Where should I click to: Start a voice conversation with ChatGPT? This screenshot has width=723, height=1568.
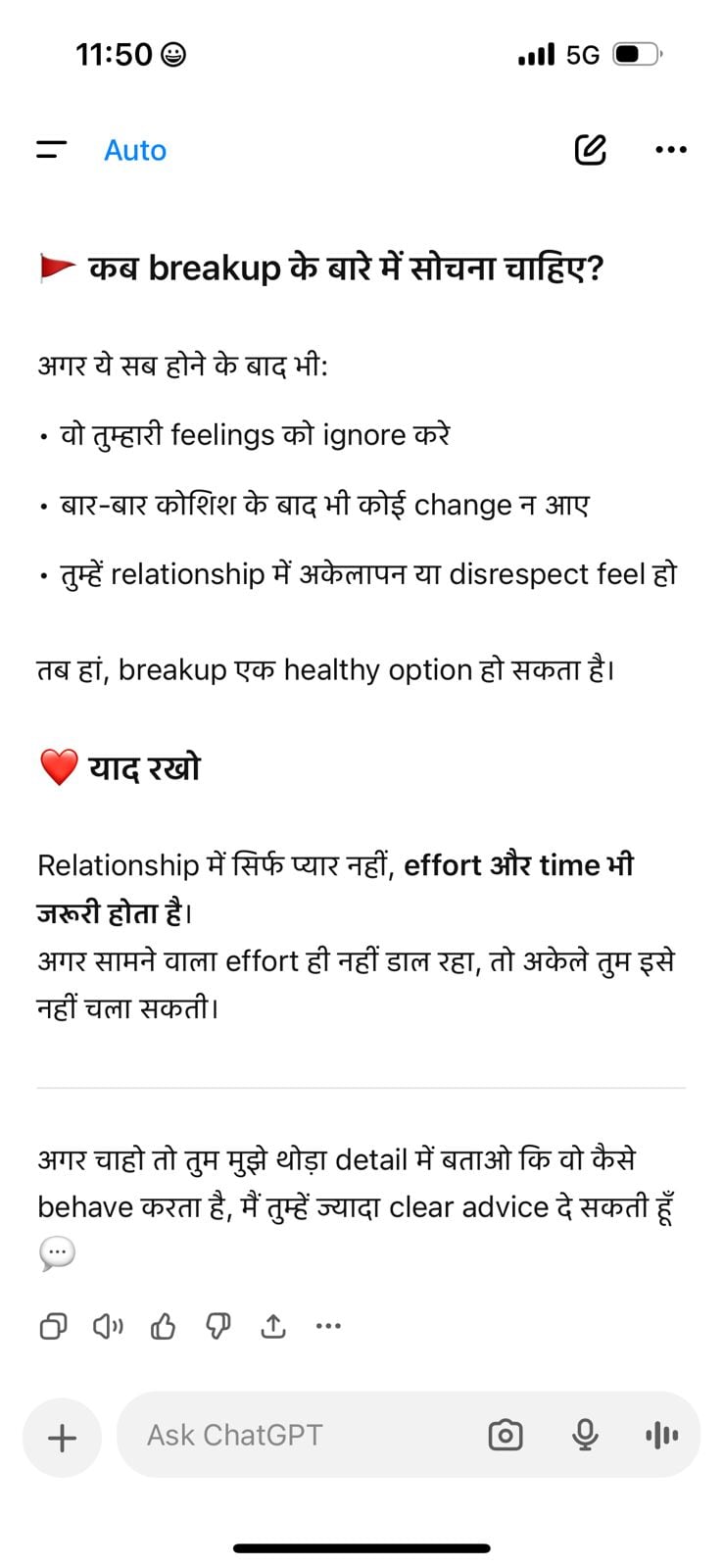pyautogui.click(x=662, y=1435)
